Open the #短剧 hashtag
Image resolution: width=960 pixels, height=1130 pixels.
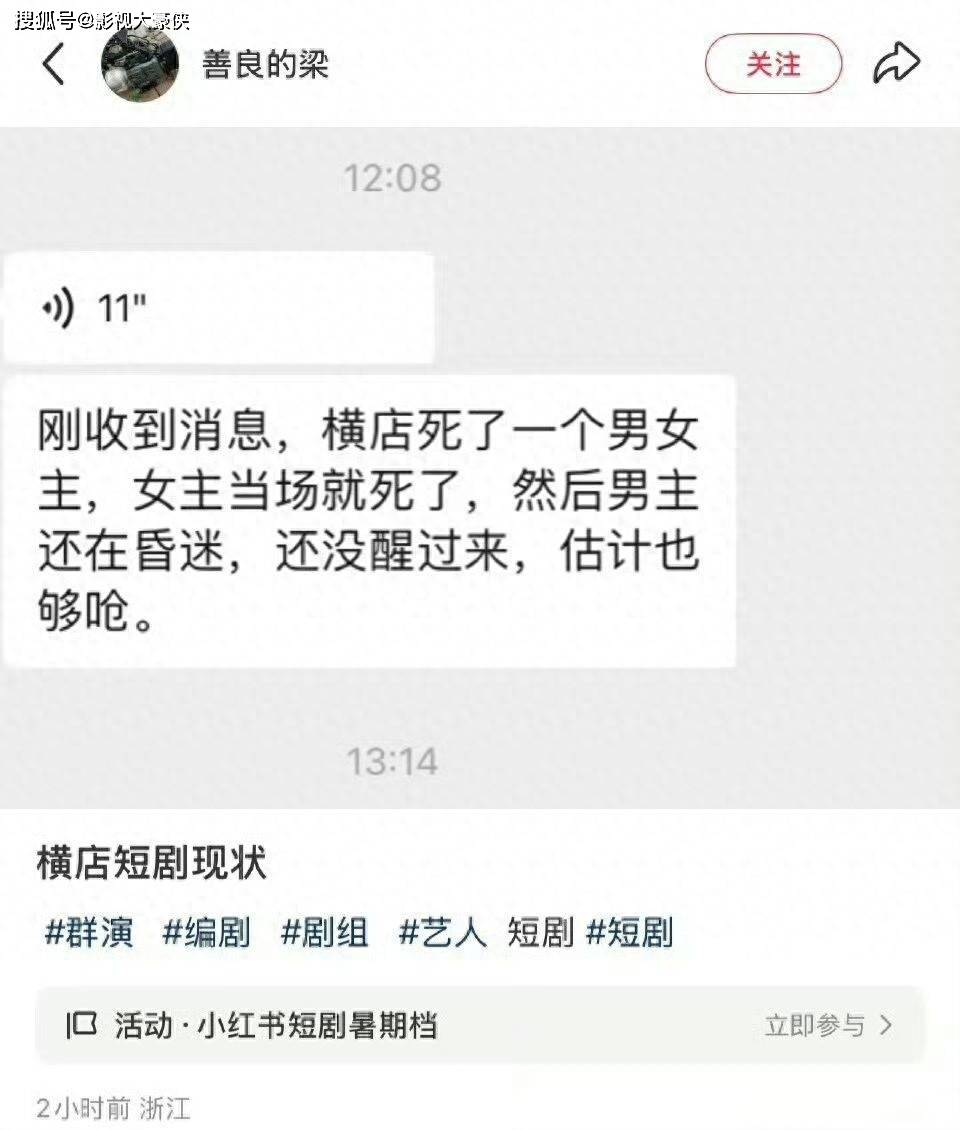coord(630,933)
